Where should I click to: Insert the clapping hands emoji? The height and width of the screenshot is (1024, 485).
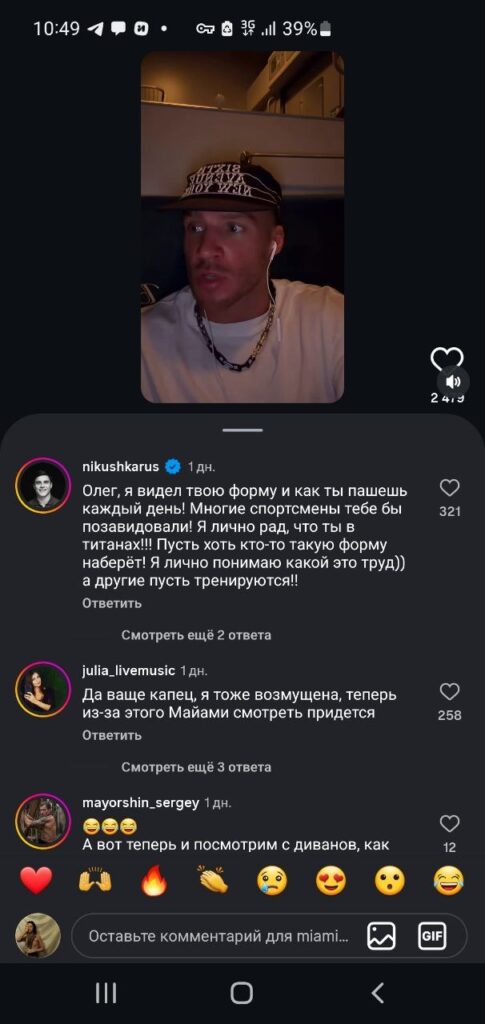(x=213, y=881)
